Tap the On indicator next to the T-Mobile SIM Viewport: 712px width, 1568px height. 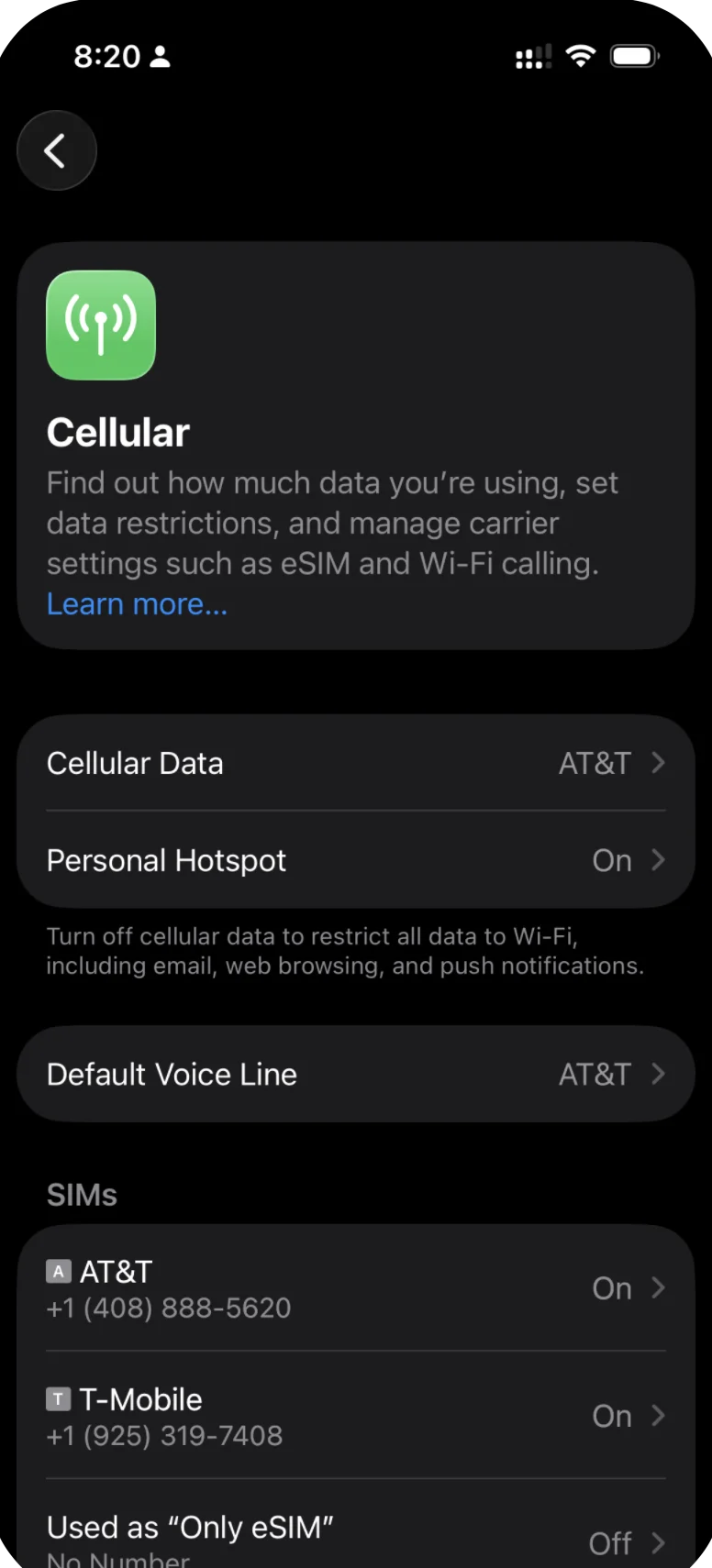coord(611,1416)
